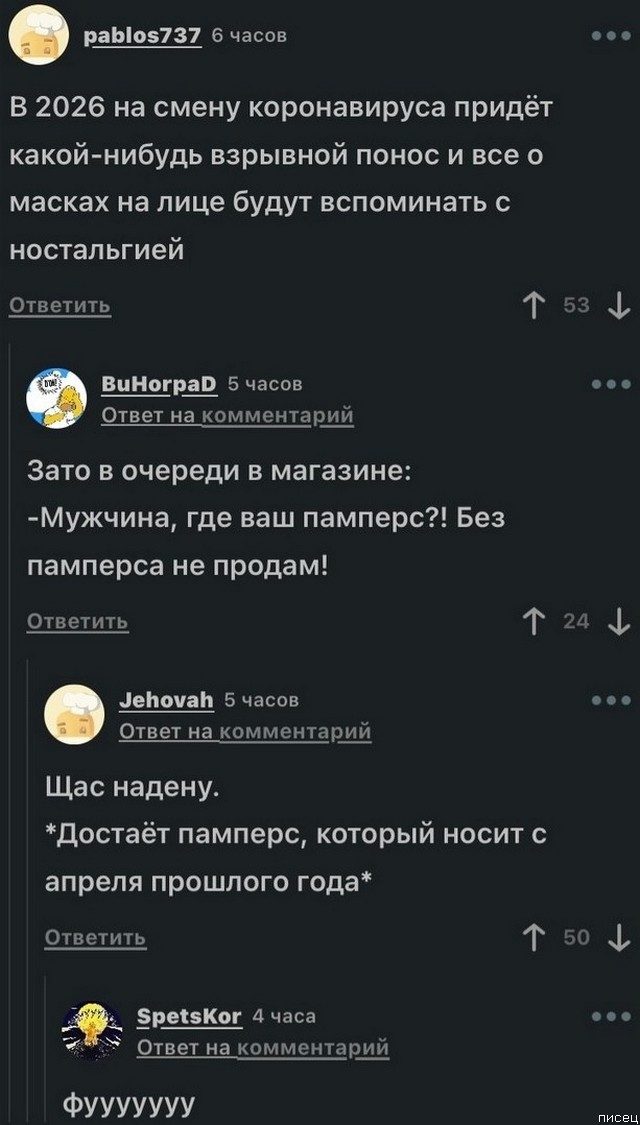
Task: Open overflow menu on Jehovah's comment
Action: [x=611, y=700]
